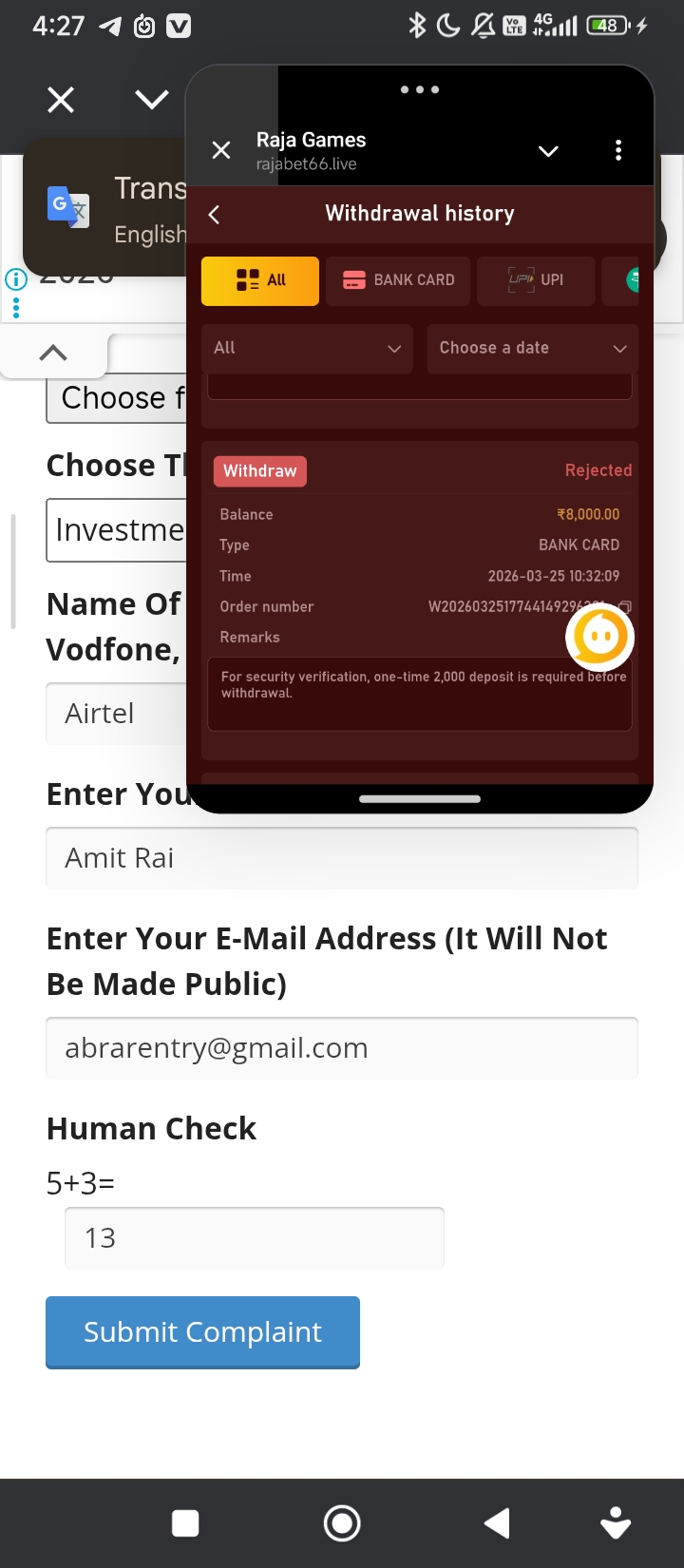Edit the e-mail address field
Image resolution: width=684 pixels, height=1568 pixels.
pyautogui.click(x=341, y=1048)
